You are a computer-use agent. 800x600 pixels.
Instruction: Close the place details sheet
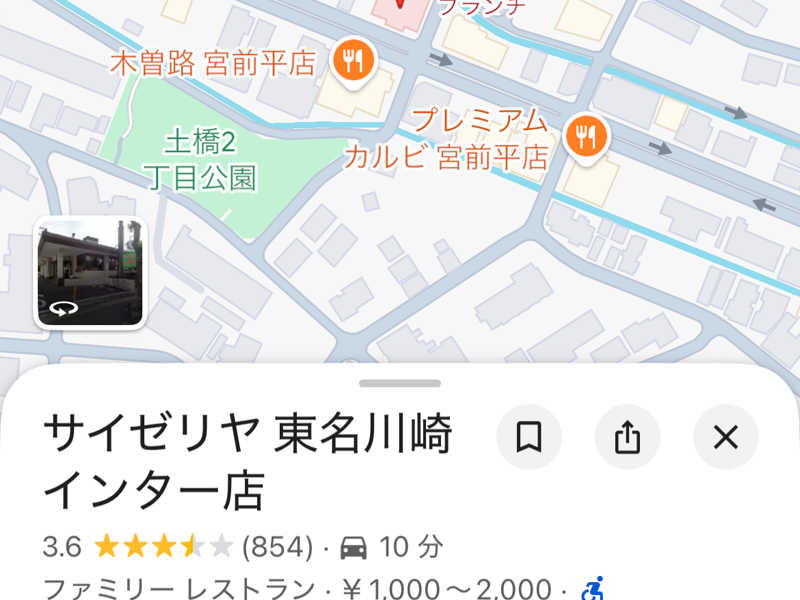(x=726, y=437)
